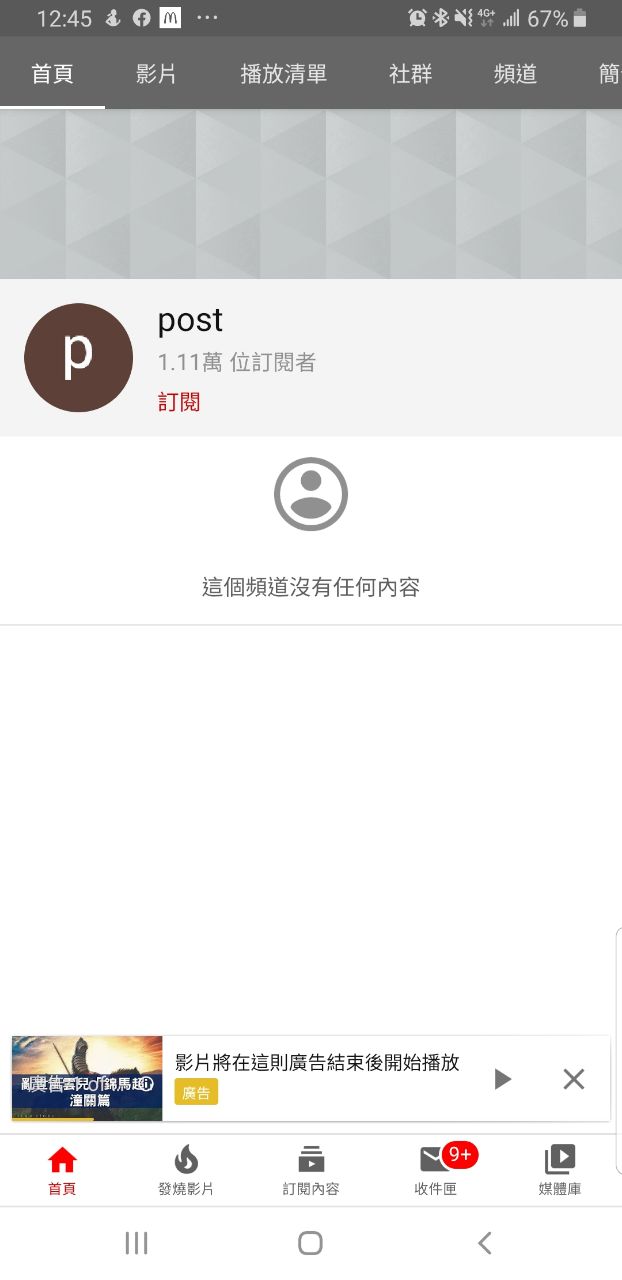Subscribe to the post channel via 訂閱
The width and height of the screenshot is (622, 1280).
pyautogui.click(x=179, y=402)
